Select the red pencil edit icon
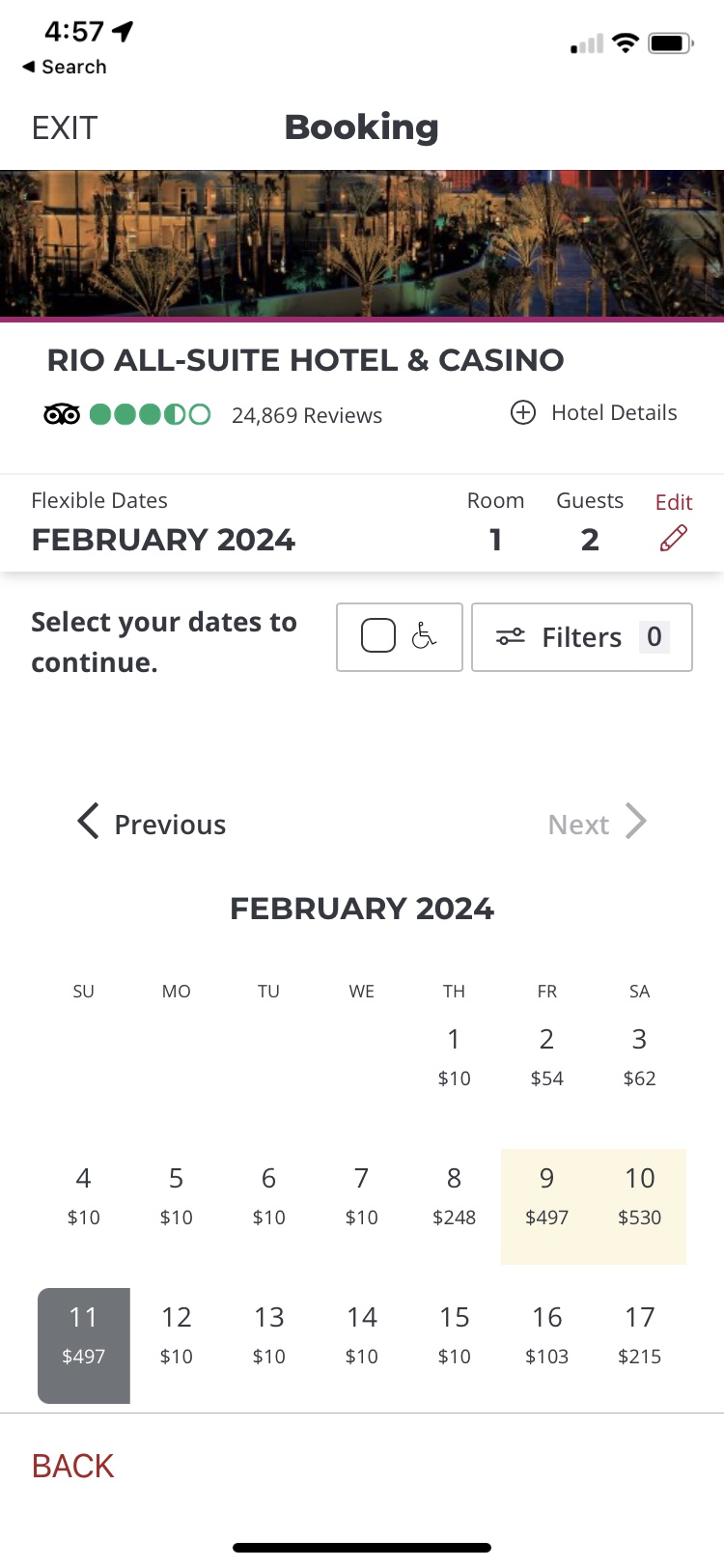 pos(673,538)
